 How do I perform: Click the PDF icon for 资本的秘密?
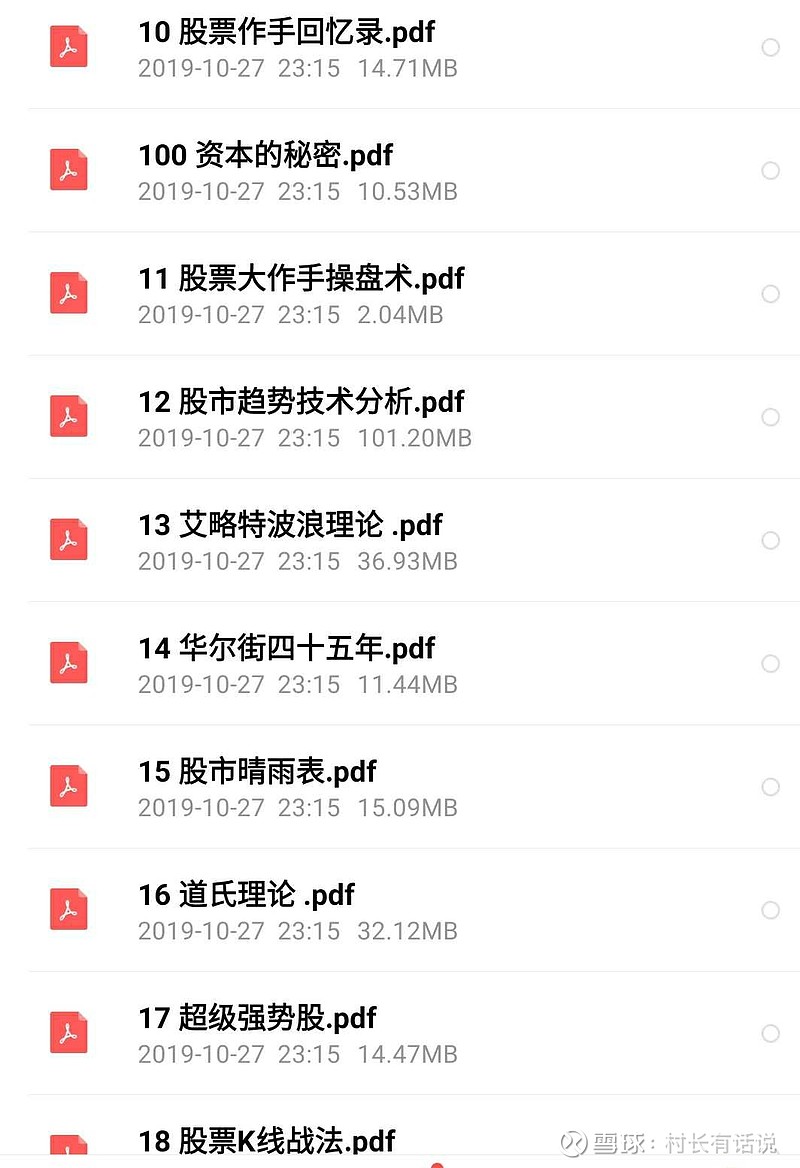tap(67, 169)
